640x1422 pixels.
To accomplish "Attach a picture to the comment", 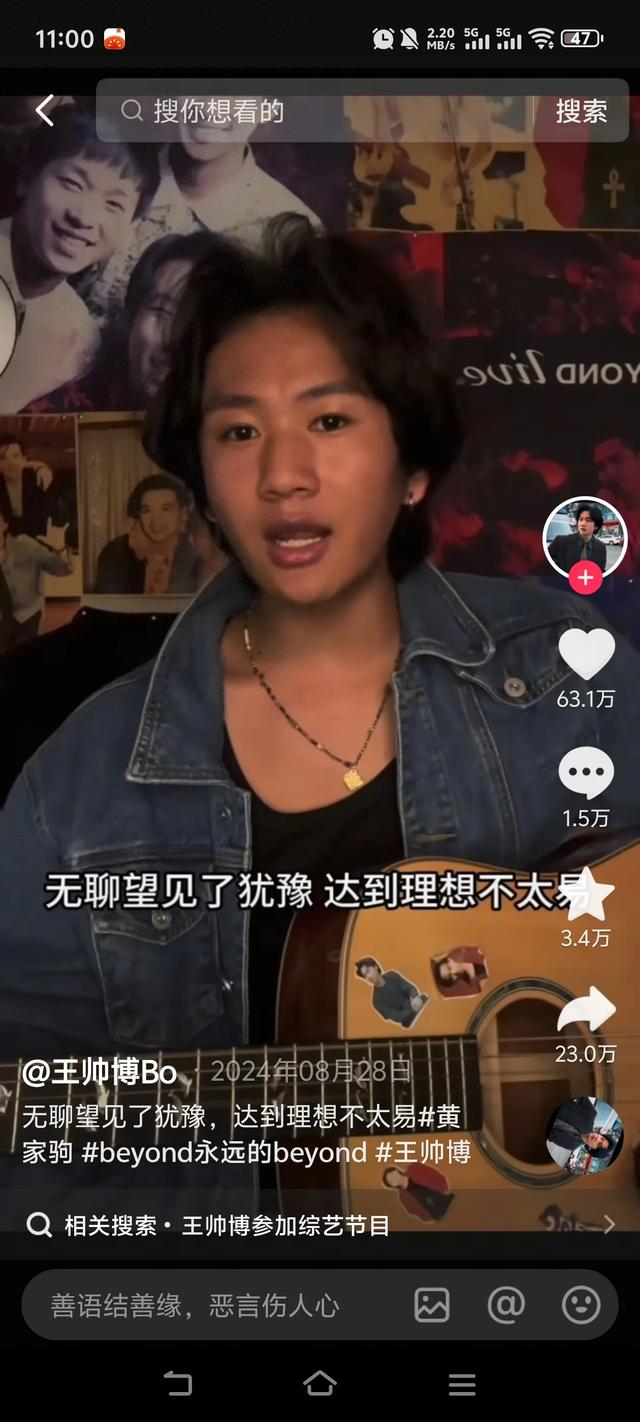I will 432,1305.
